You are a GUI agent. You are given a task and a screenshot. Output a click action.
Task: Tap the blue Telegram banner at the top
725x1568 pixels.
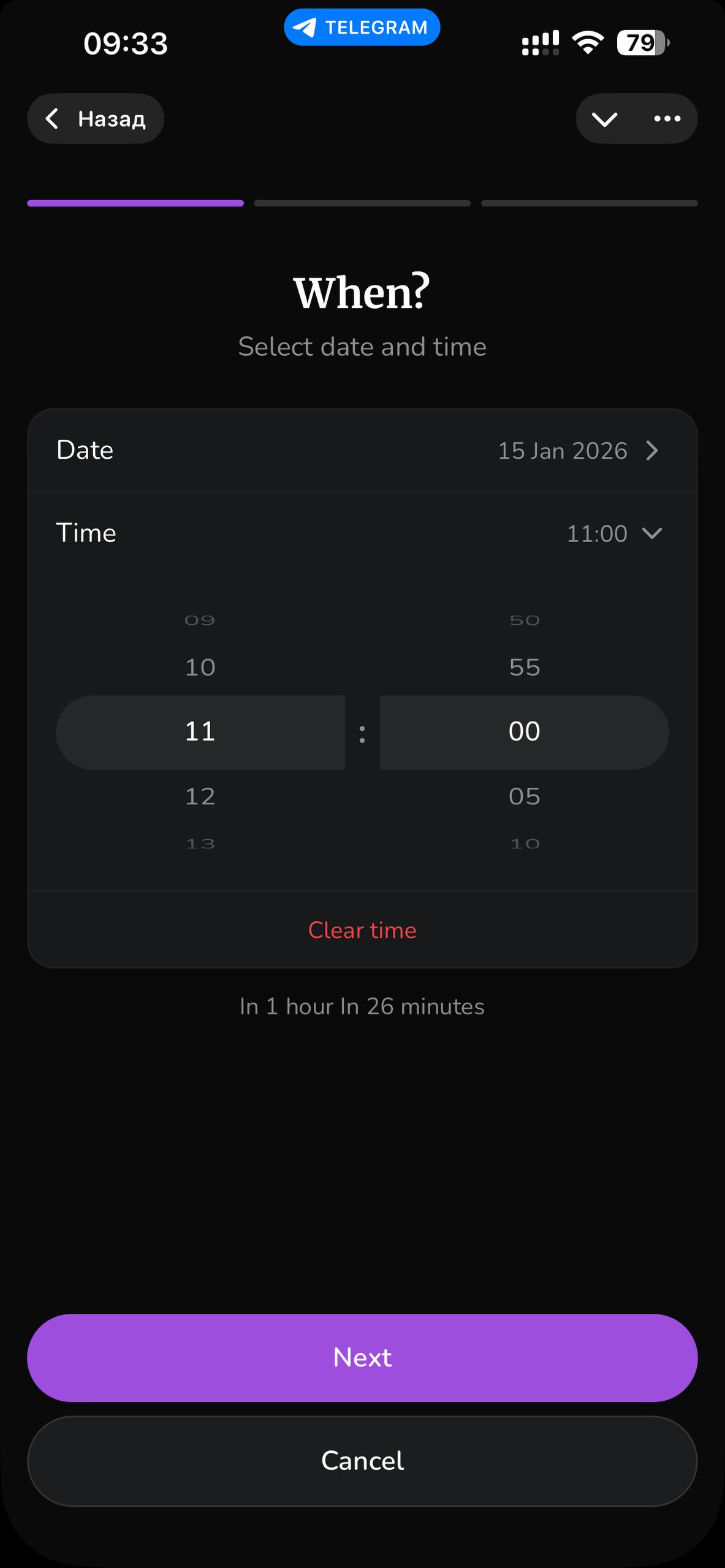point(362,26)
